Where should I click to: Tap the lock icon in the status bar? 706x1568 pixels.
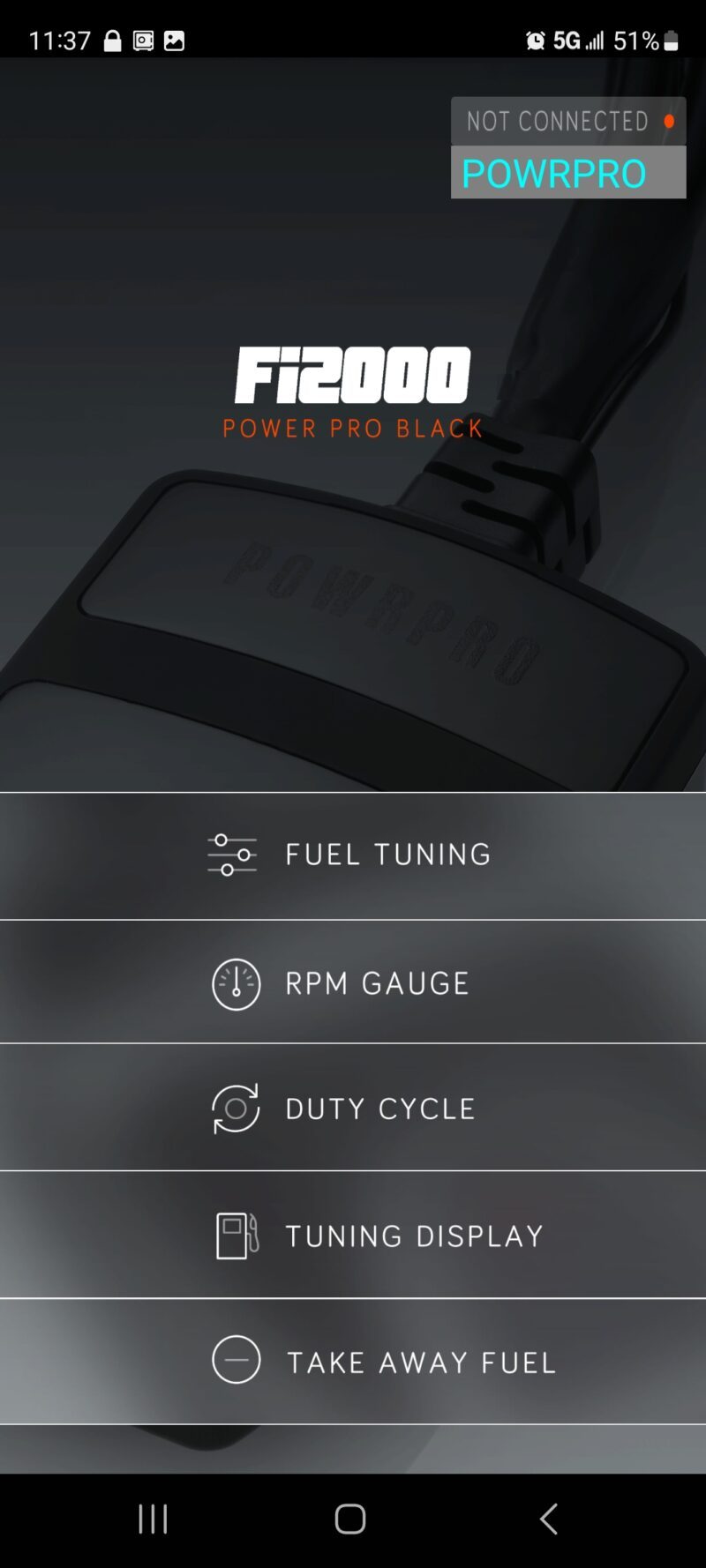point(113,41)
